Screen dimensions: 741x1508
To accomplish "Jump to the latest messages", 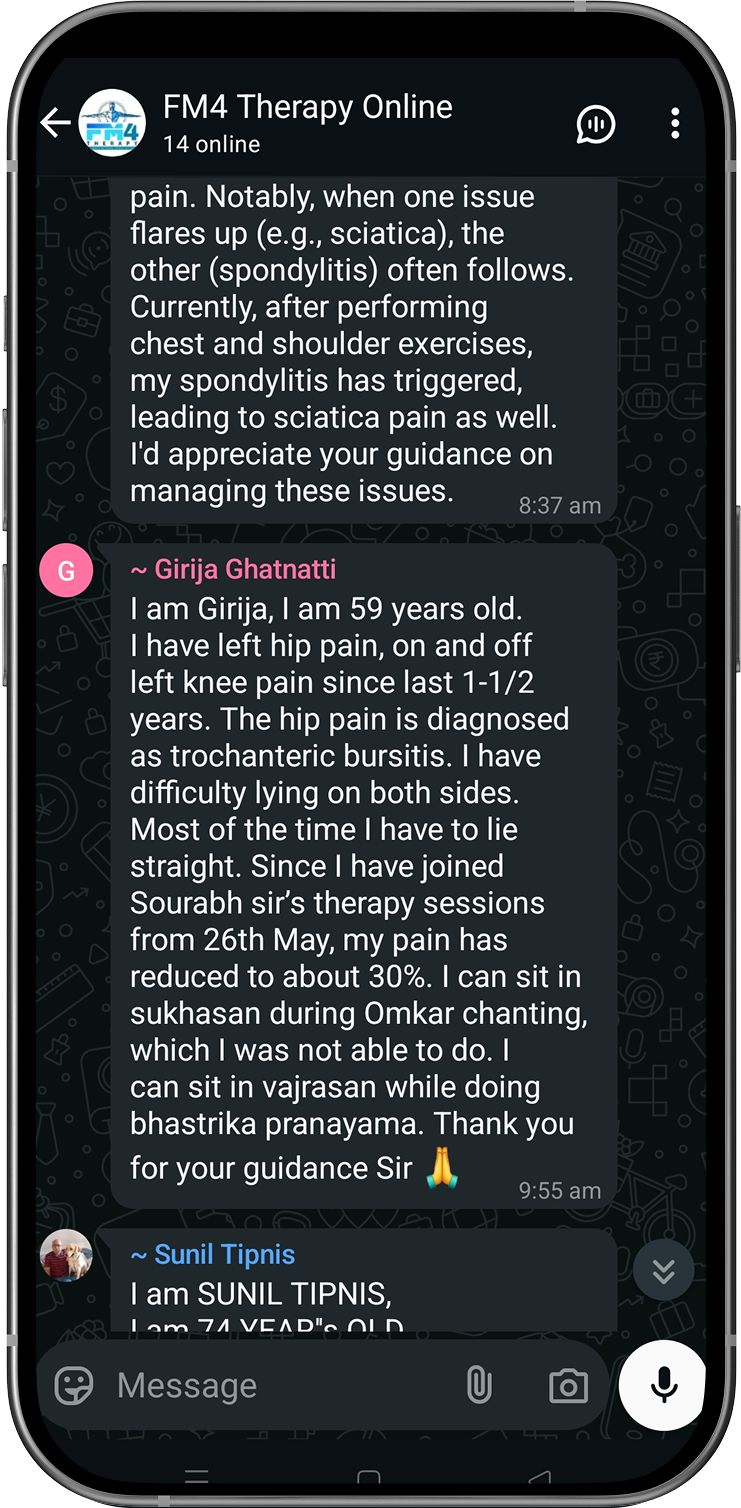I will 663,1270.
